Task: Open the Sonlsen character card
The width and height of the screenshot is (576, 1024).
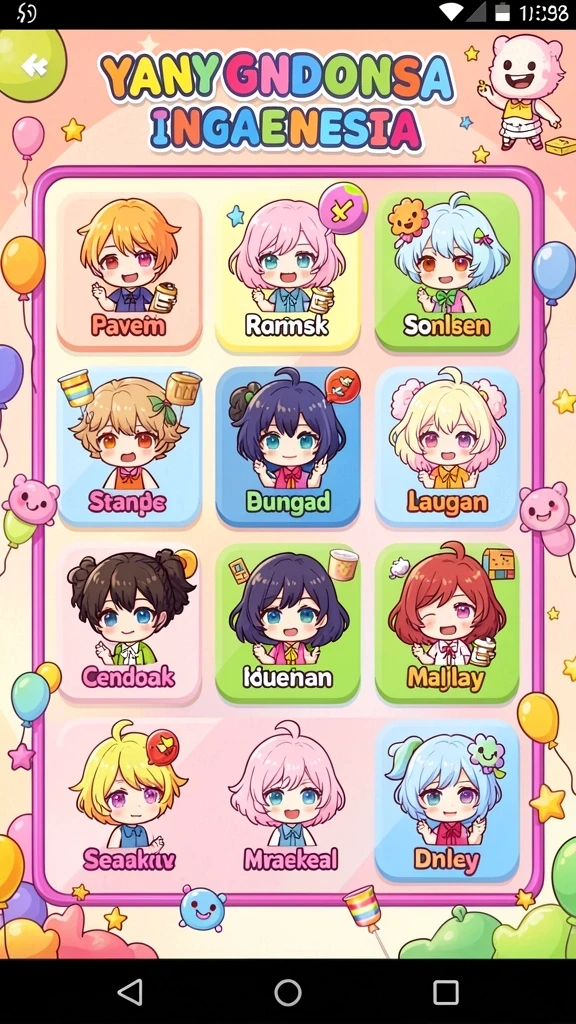Action: pos(447,272)
